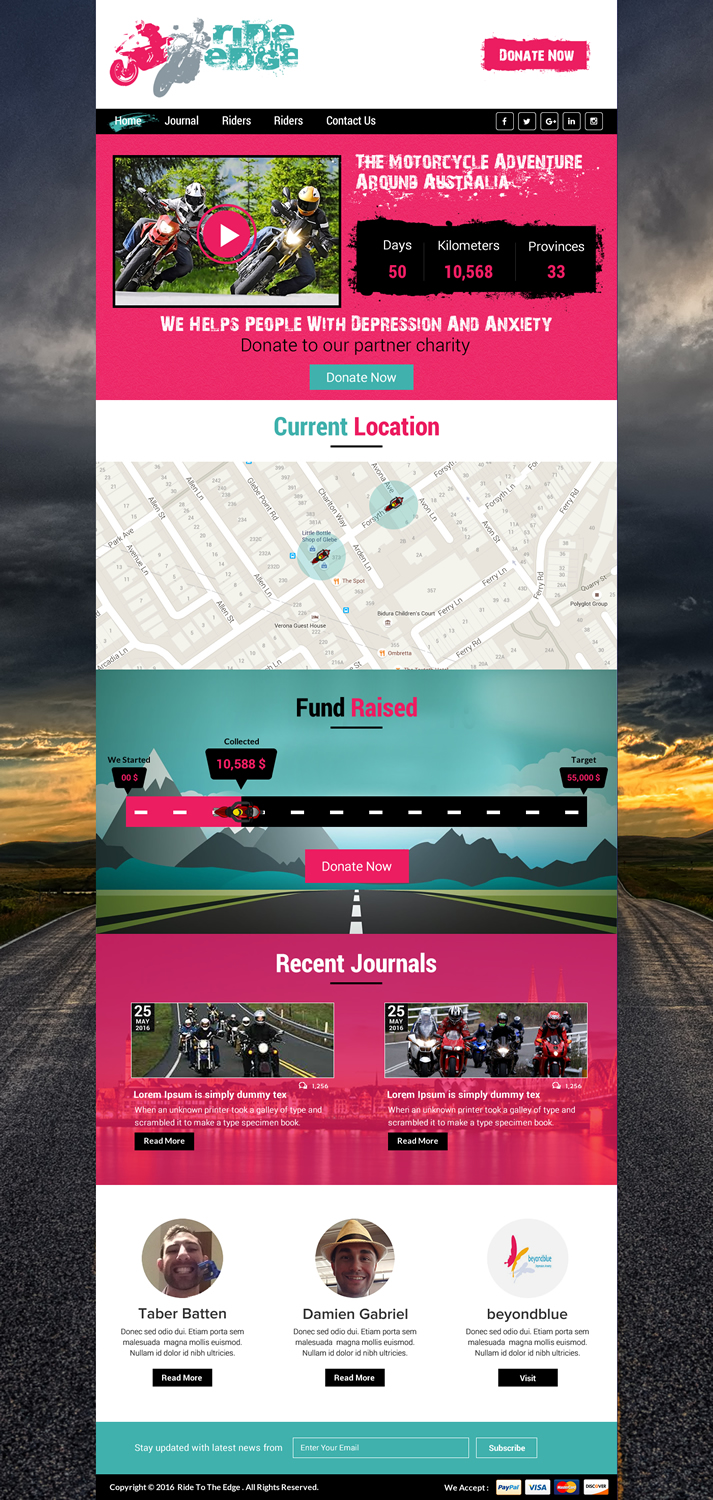Open the LinkedIn social icon

pyautogui.click(x=571, y=121)
